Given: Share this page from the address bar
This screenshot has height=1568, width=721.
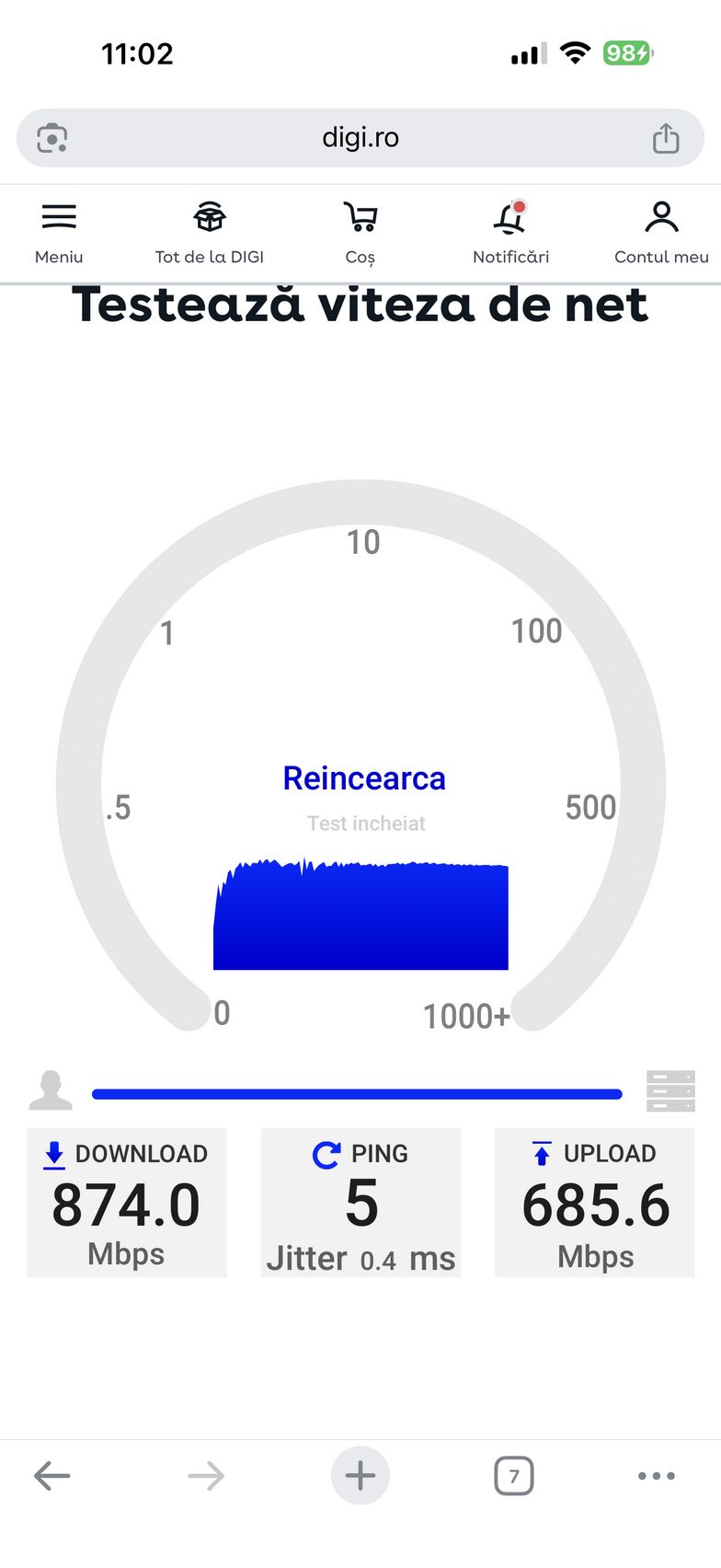Looking at the screenshot, I should [666, 138].
